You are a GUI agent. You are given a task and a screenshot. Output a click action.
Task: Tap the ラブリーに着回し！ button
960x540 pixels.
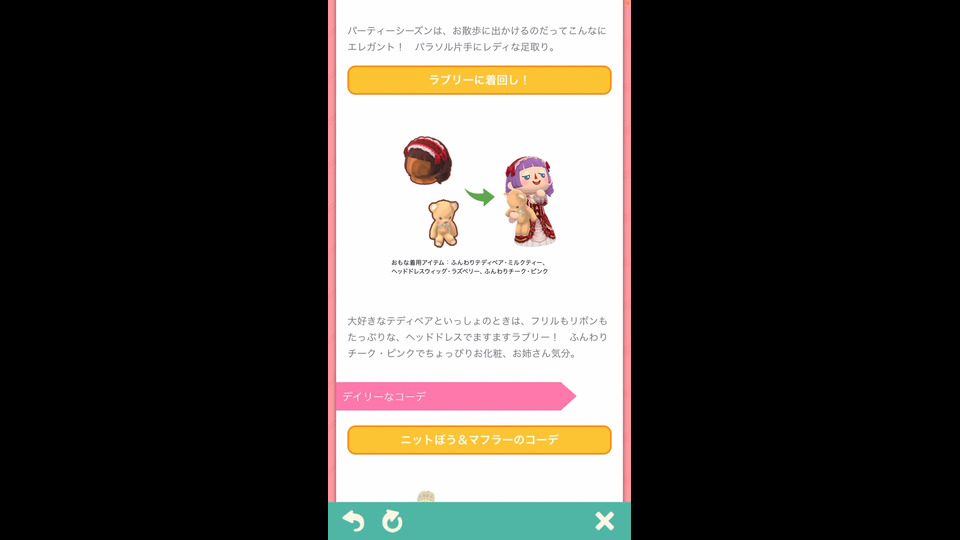click(479, 80)
